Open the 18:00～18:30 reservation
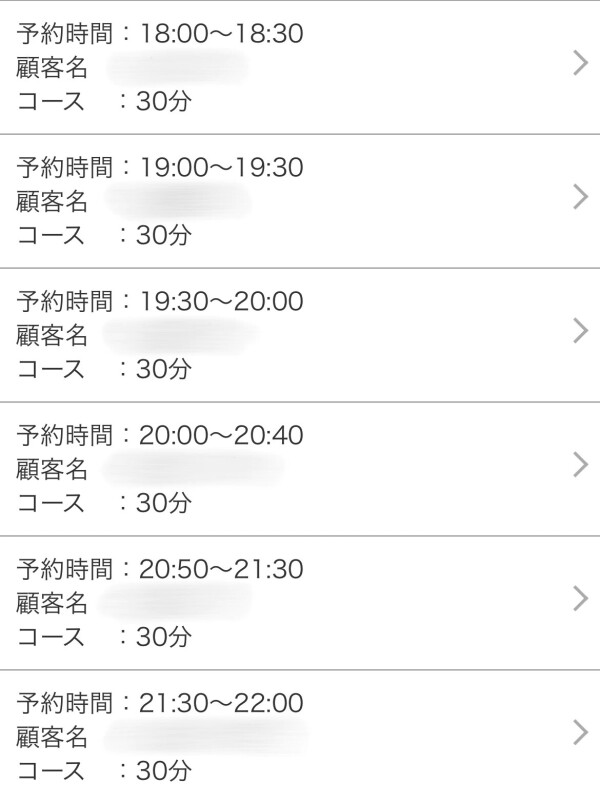The width and height of the screenshot is (600, 802). (x=300, y=66)
